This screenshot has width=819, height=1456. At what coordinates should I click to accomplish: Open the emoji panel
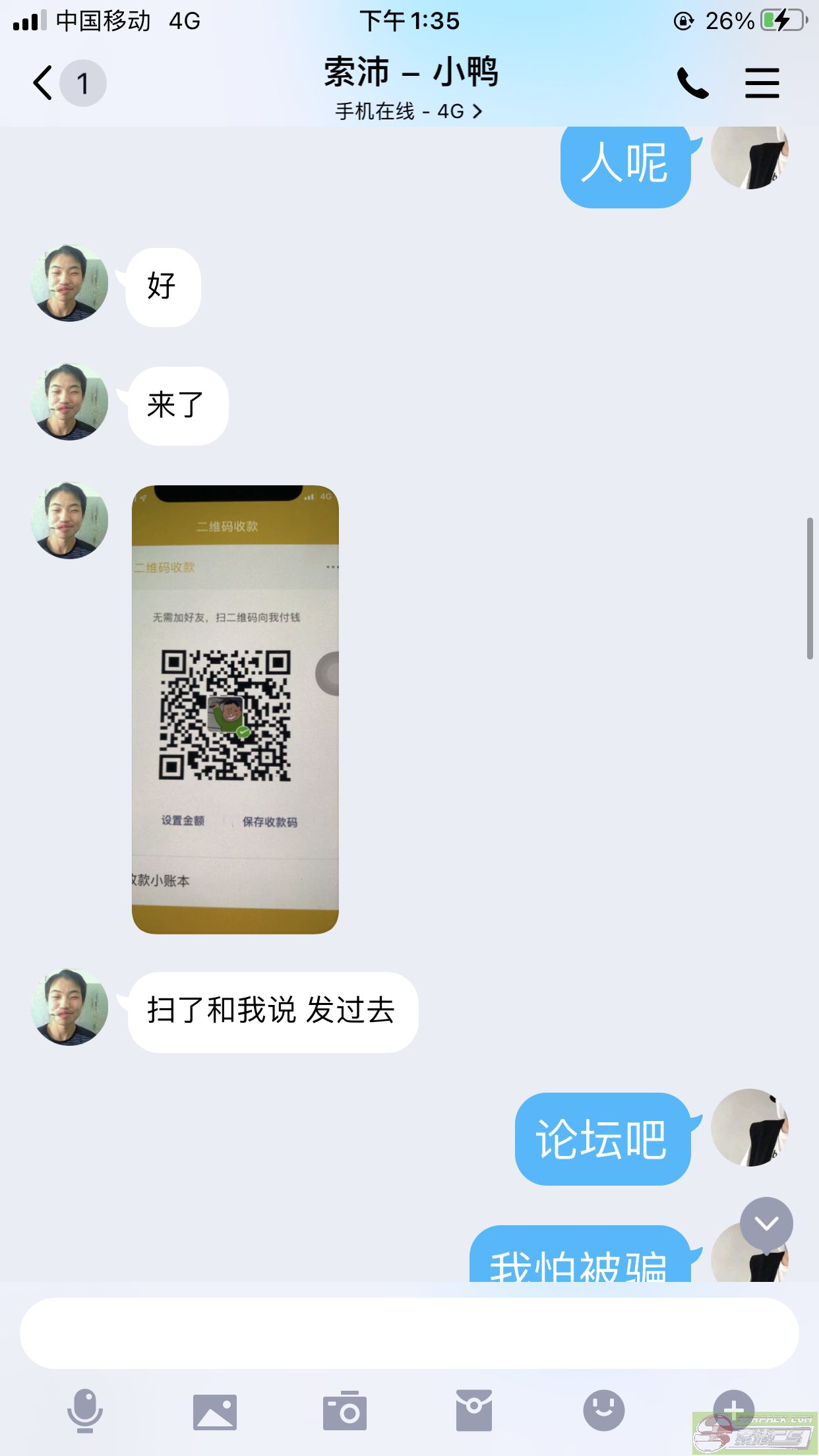[x=603, y=1410]
